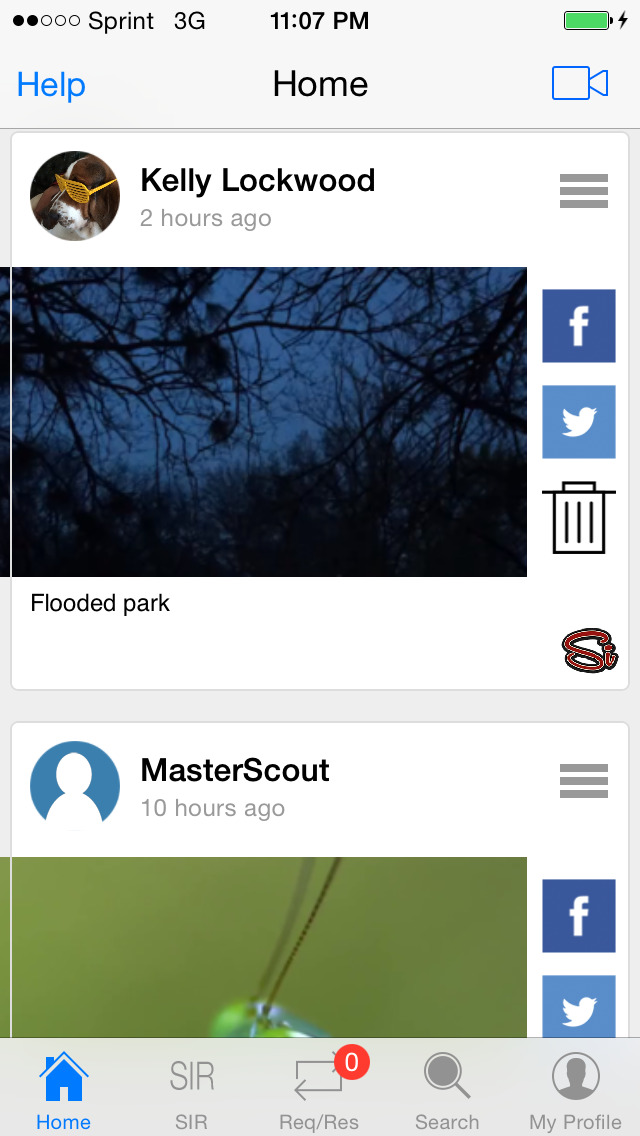Open menu on Kelly Lockwood's post
Viewport: 640px width, 1136px height.
584,191
